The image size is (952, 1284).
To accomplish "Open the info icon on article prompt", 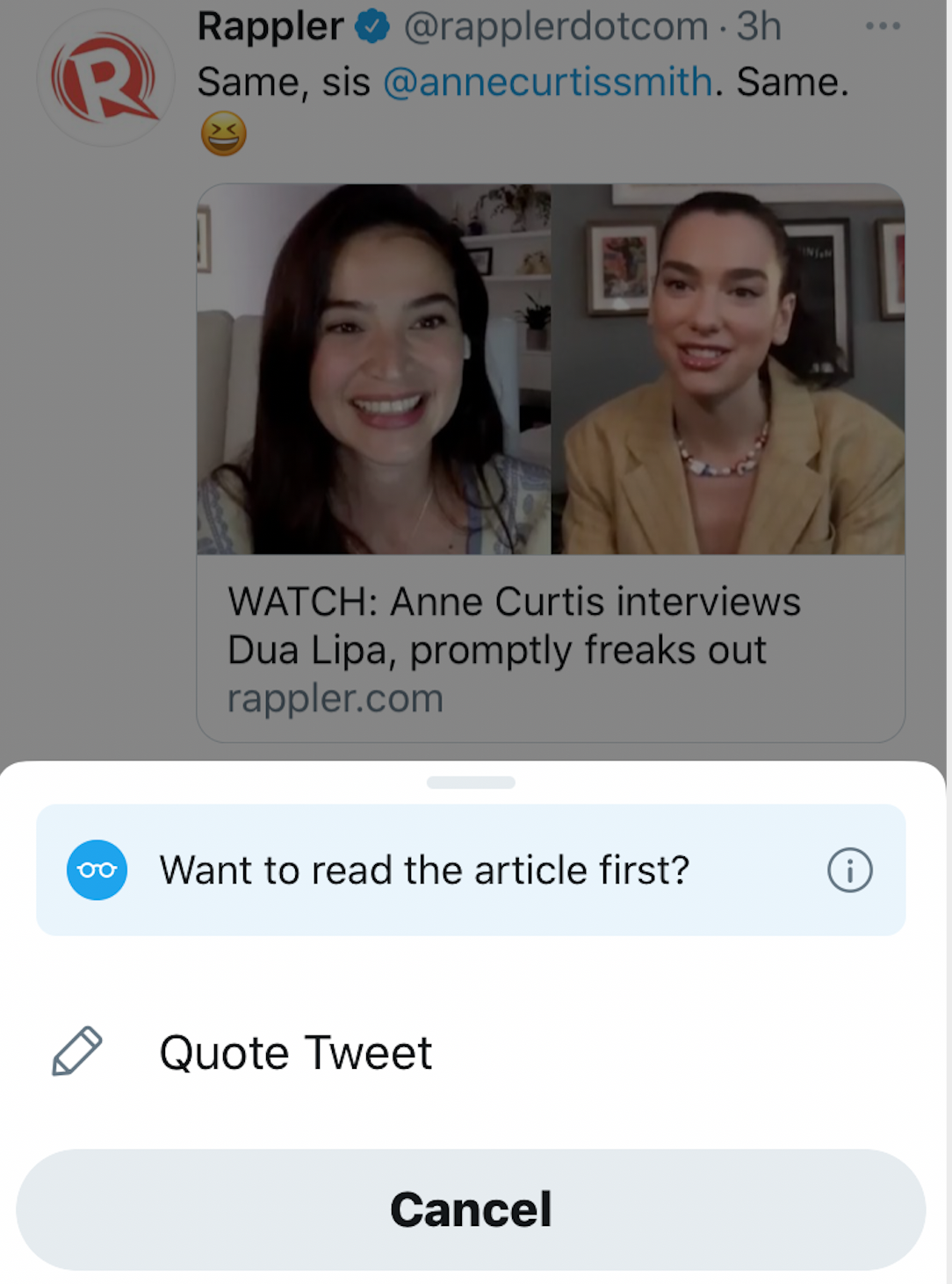I will point(849,870).
